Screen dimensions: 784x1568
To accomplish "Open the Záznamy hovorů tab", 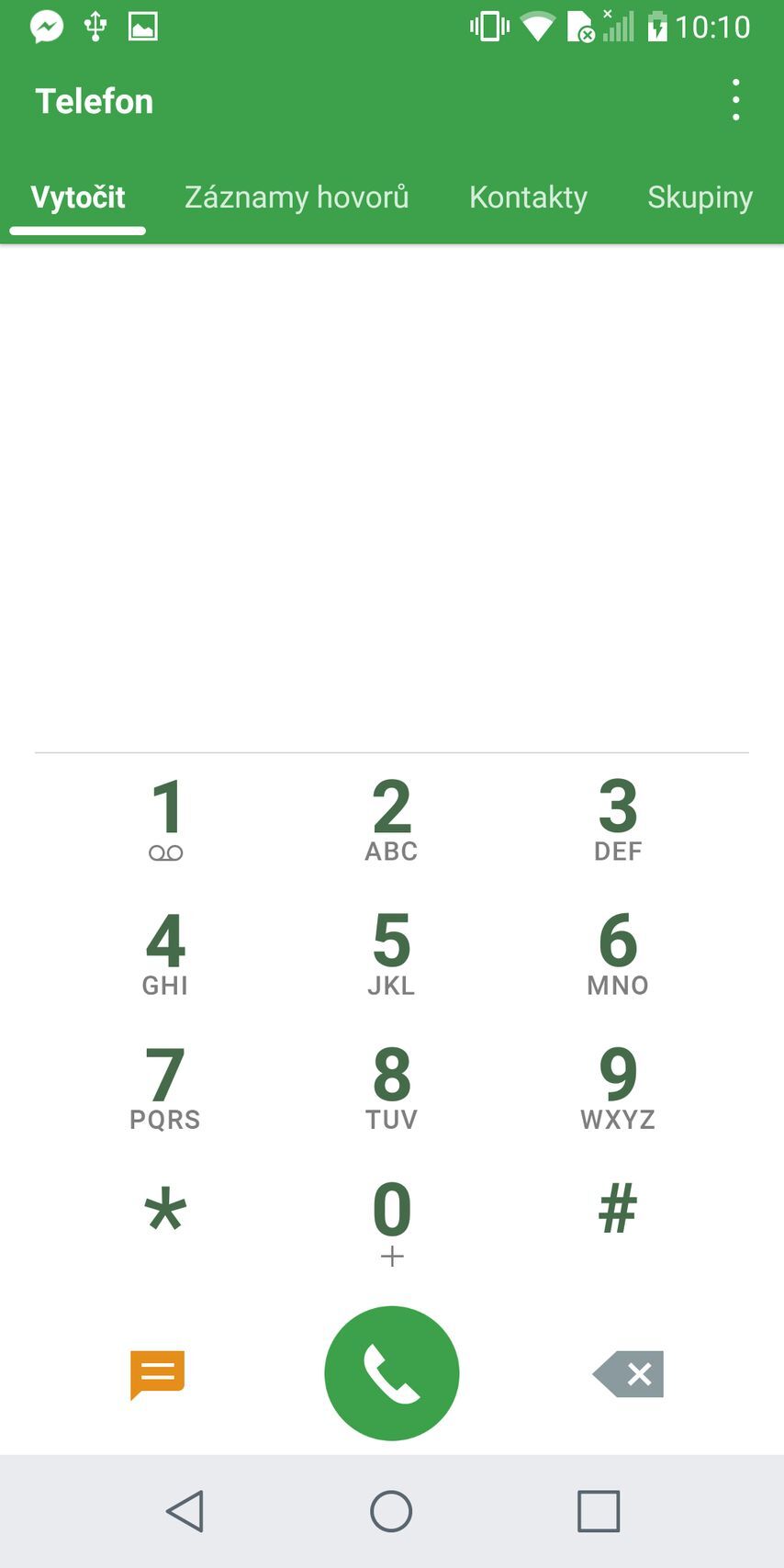I will coord(297,197).
